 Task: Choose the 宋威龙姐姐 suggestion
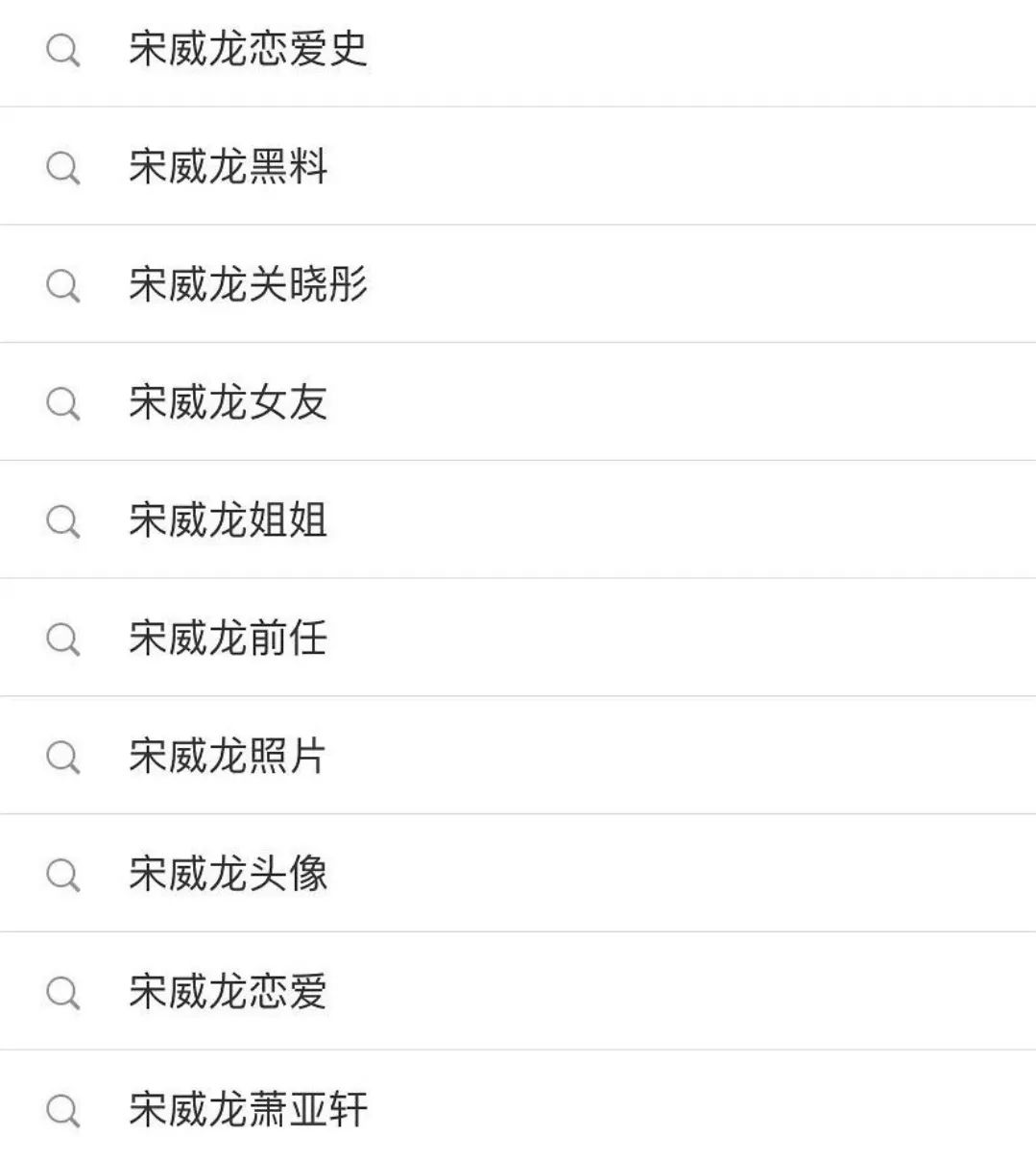click(229, 520)
